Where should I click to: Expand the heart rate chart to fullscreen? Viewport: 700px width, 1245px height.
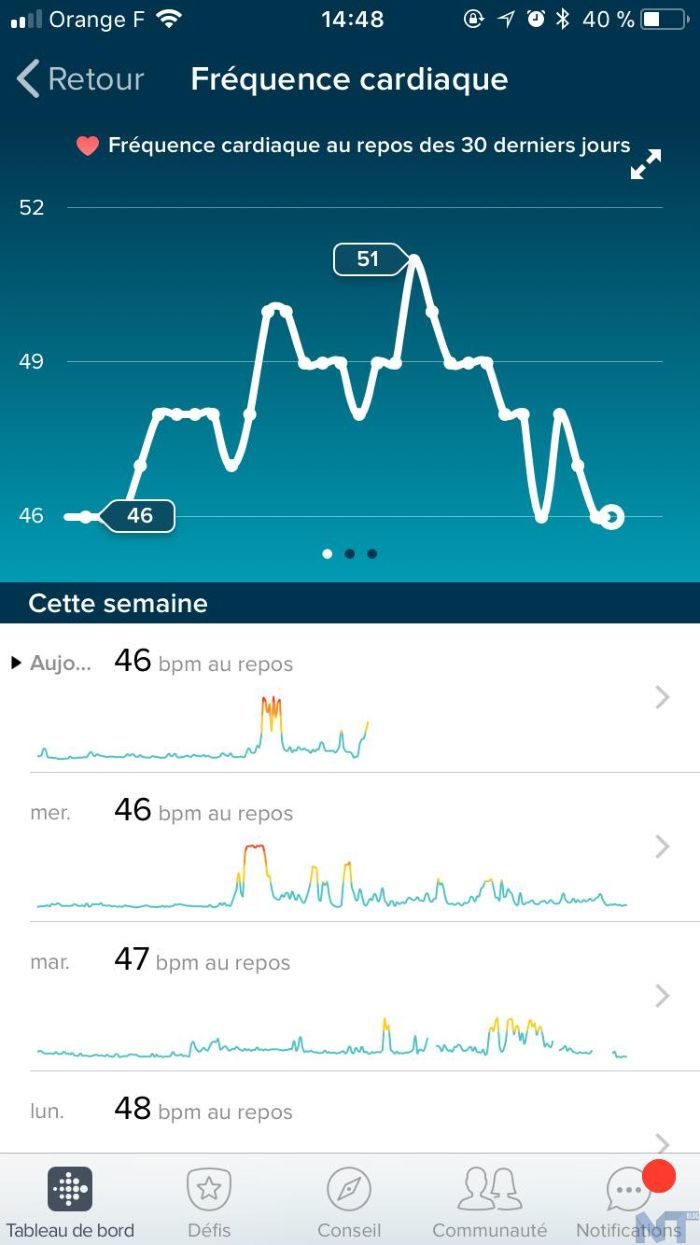[x=646, y=164]
